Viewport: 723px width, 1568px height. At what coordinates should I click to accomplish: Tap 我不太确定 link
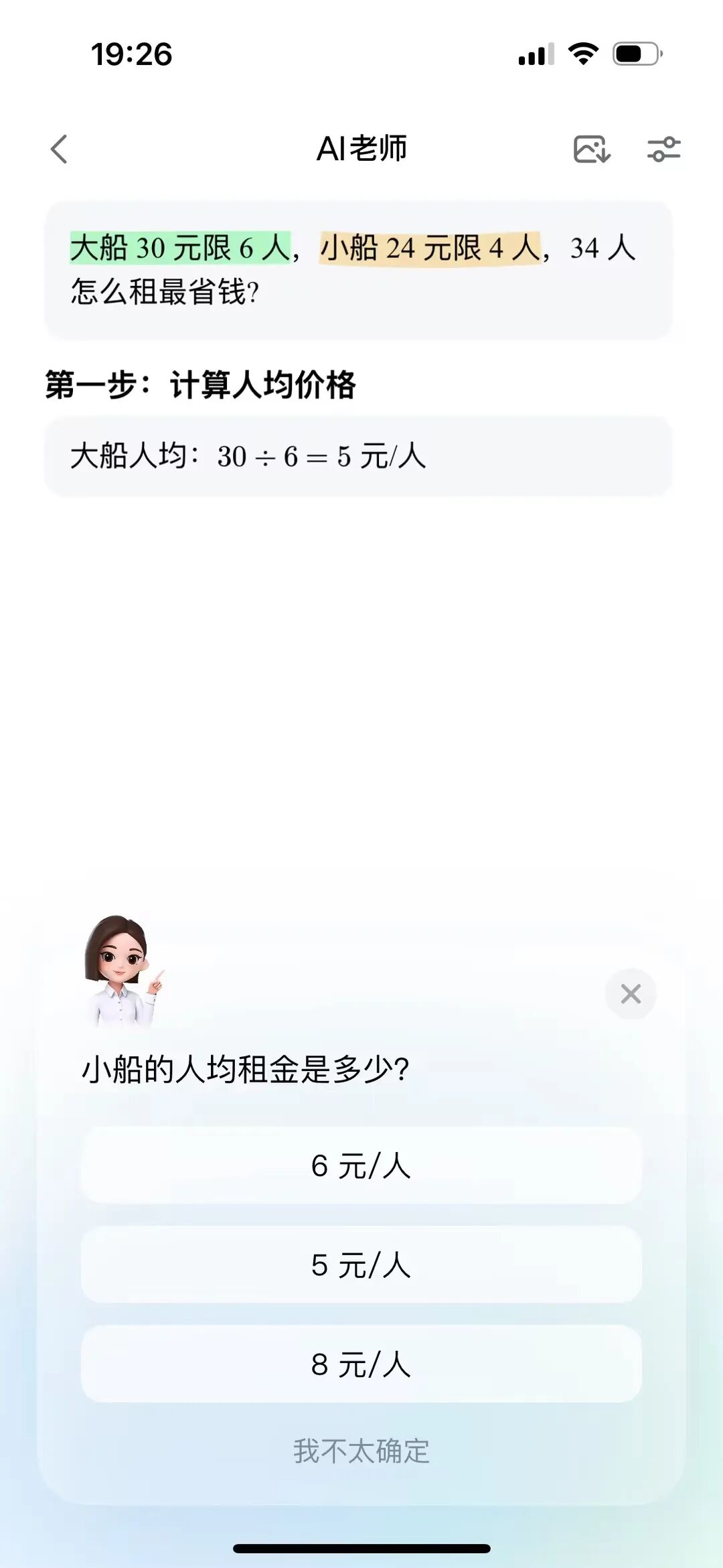point(361,1451)
